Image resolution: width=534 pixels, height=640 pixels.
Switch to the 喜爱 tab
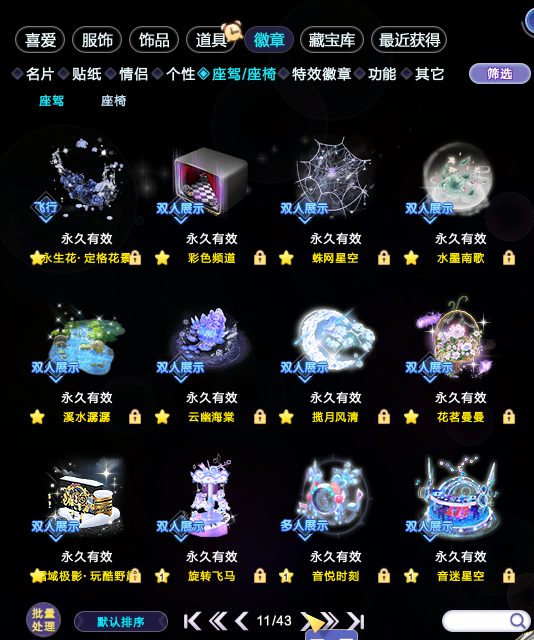coord(40,40)
